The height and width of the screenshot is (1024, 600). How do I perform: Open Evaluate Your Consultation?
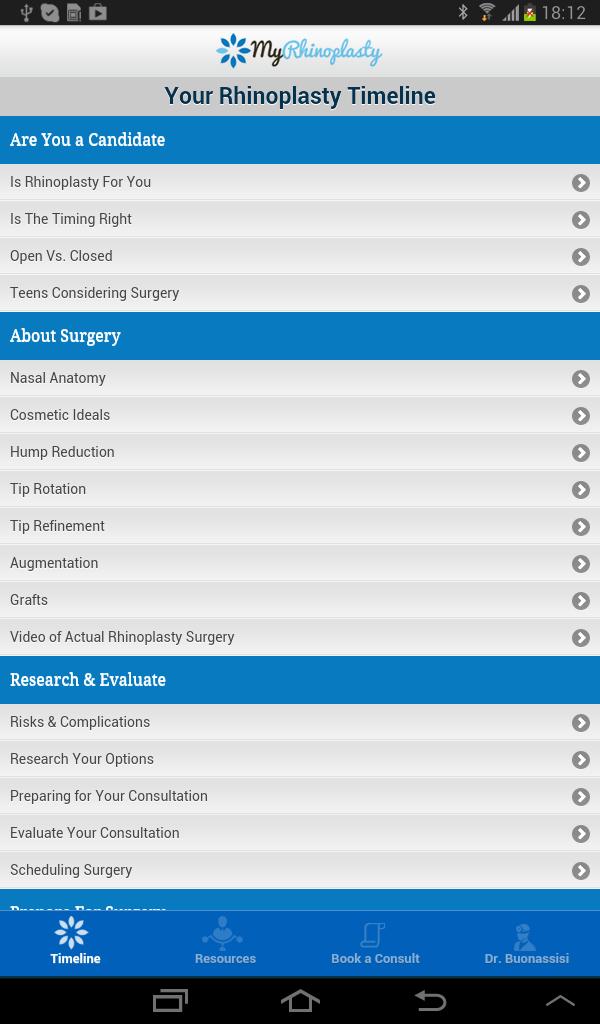click(x=300, y=833)
